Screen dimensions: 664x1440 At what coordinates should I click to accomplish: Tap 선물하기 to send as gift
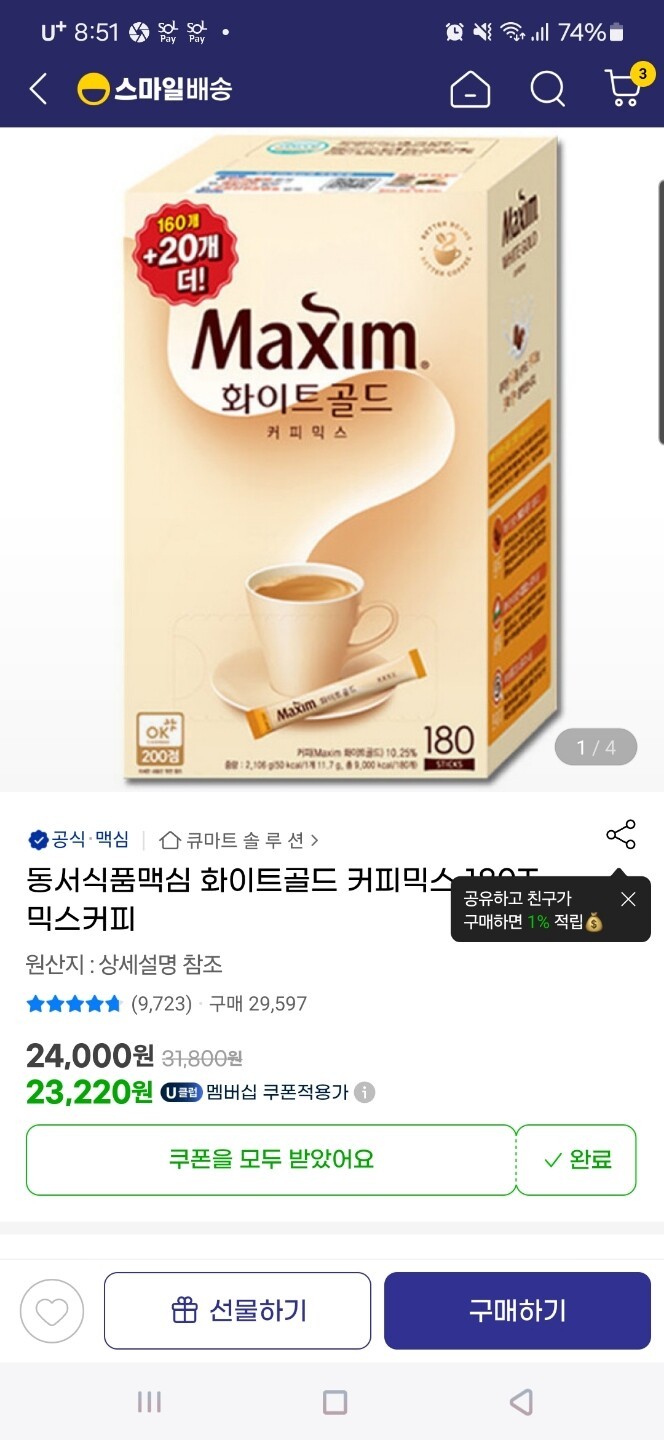tap(238, 1310)
